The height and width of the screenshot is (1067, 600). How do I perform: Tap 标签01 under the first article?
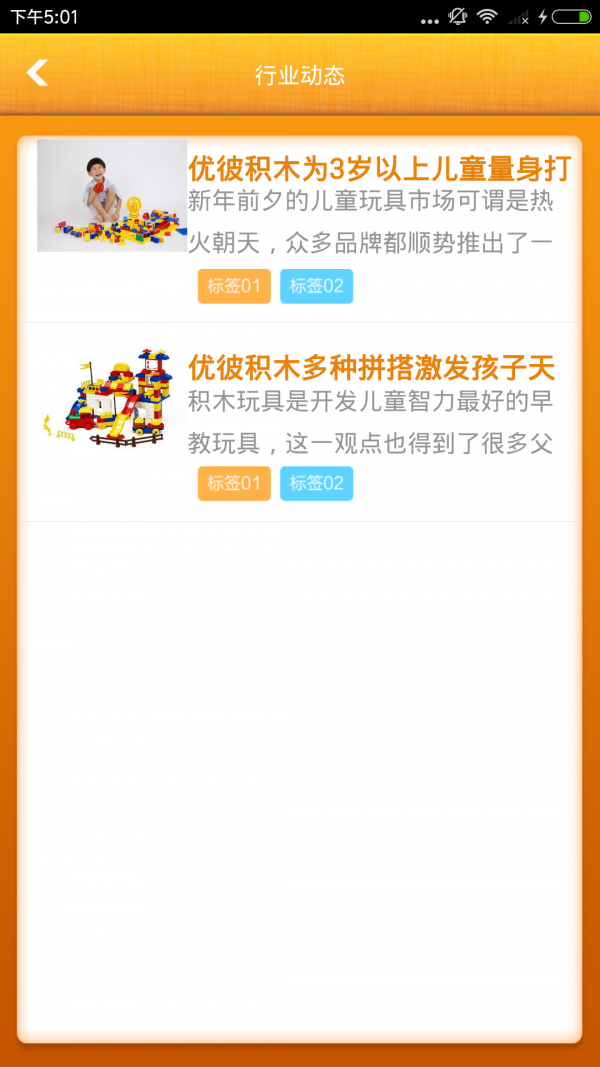coord(234,286)
